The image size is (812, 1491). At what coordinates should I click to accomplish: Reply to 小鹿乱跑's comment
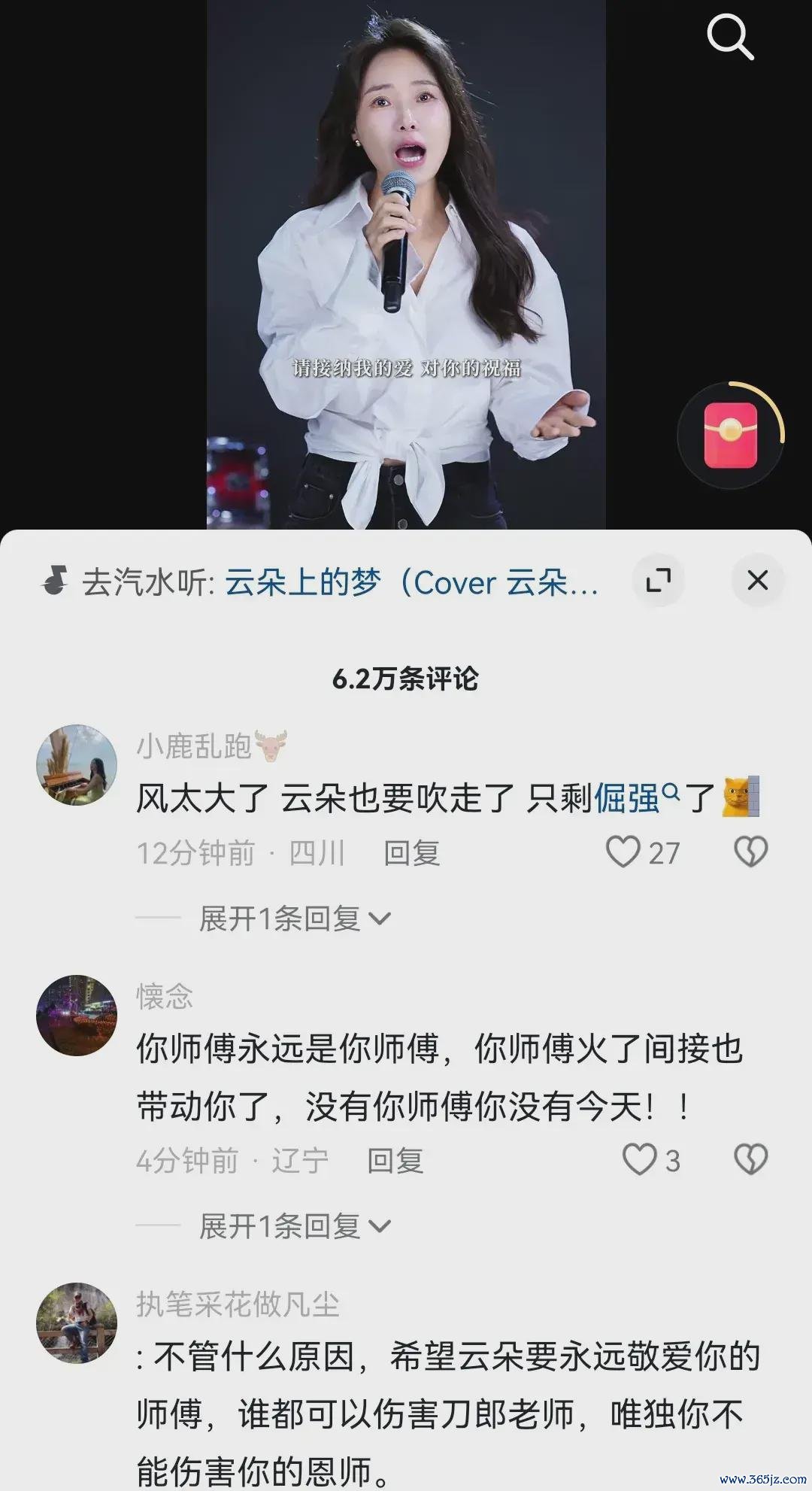point(411,854)
